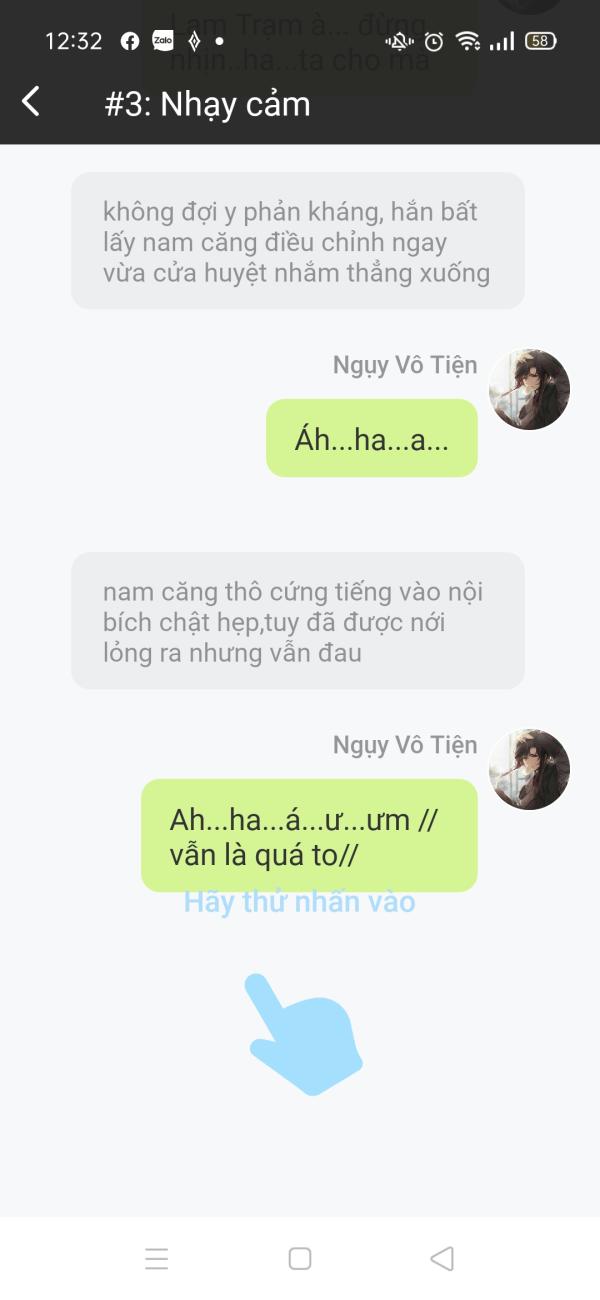The width and height of the screenshot is (600, 1300).
Task: Tap the system back button
Action: coord(442,1258)
